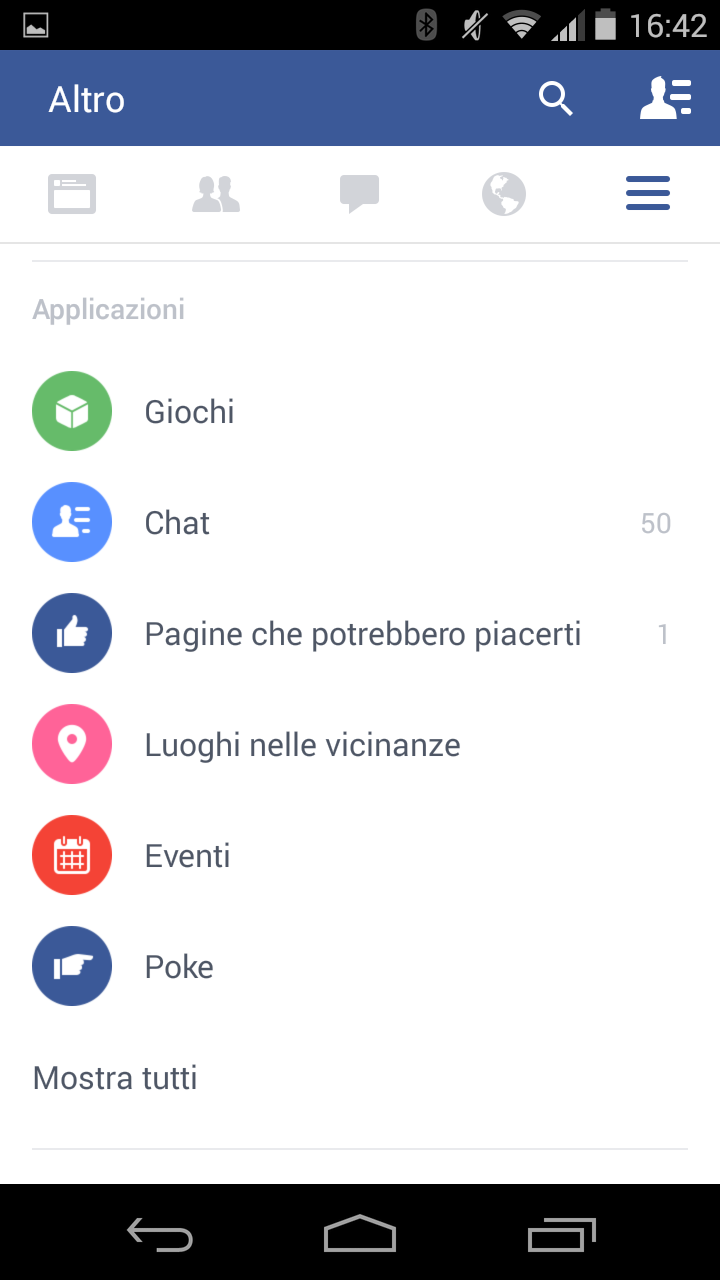
Task: Open Giochi
Action: (x=190, y=412)
